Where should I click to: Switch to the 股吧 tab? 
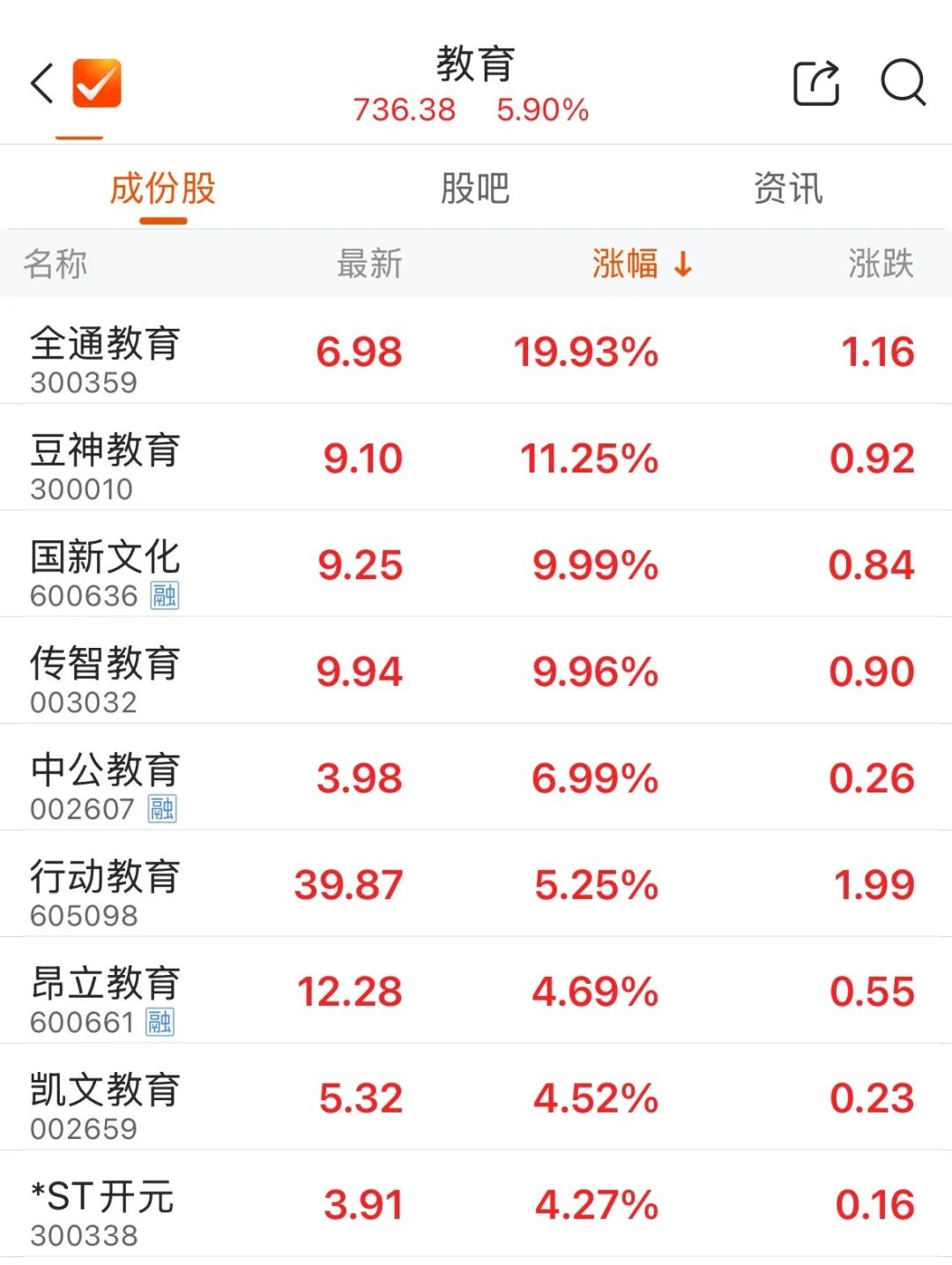point(475,189)
